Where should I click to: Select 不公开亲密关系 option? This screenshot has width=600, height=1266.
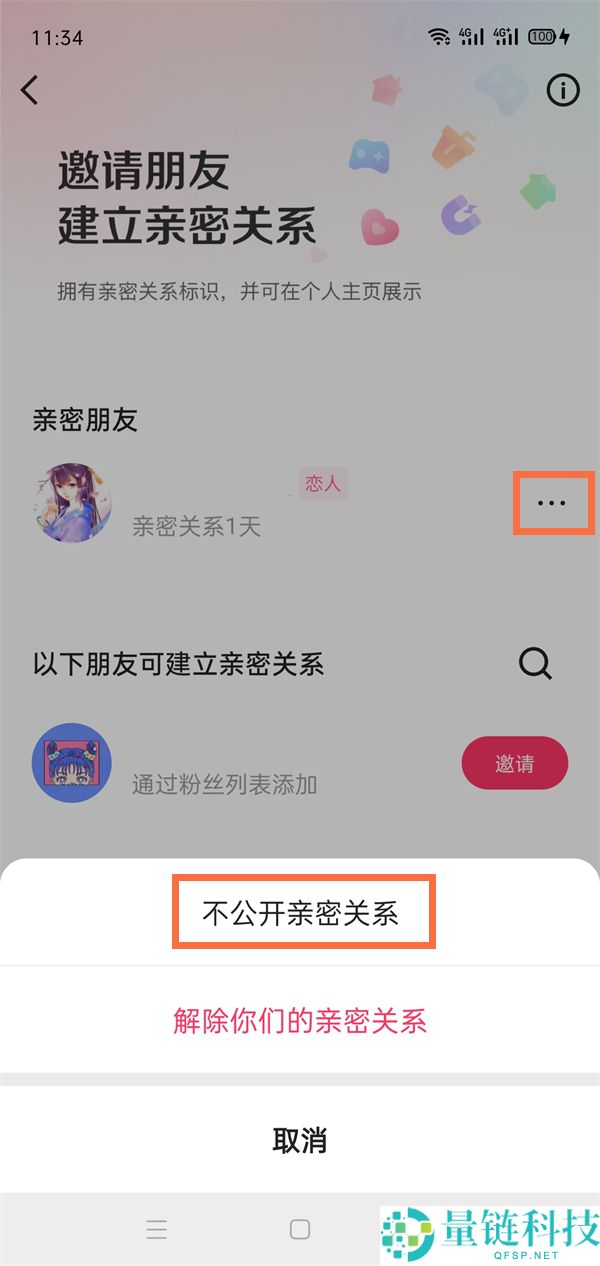tap(301, 913)
